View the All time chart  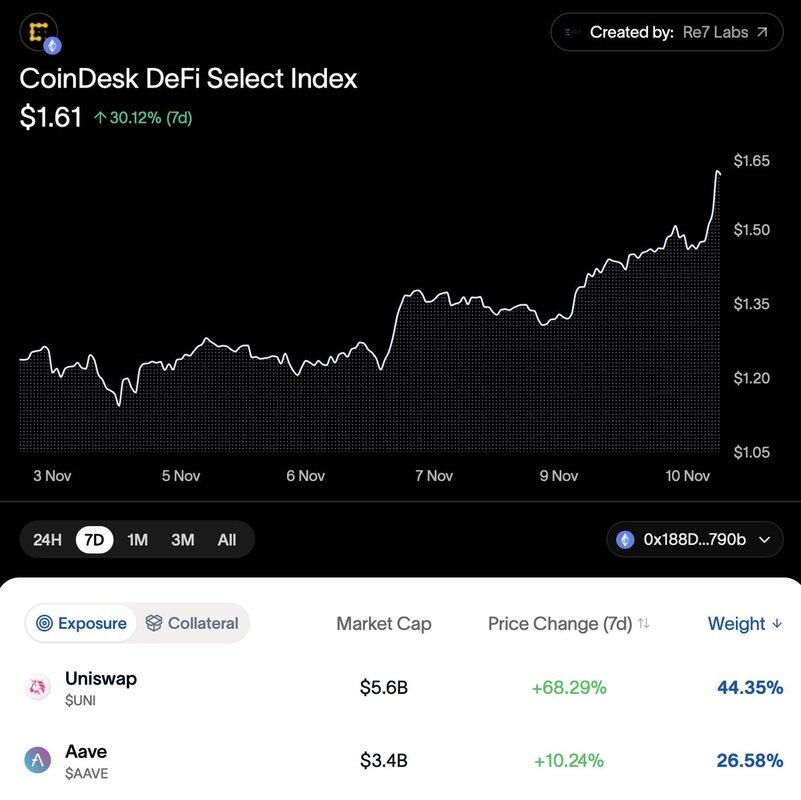coord(227,540)
